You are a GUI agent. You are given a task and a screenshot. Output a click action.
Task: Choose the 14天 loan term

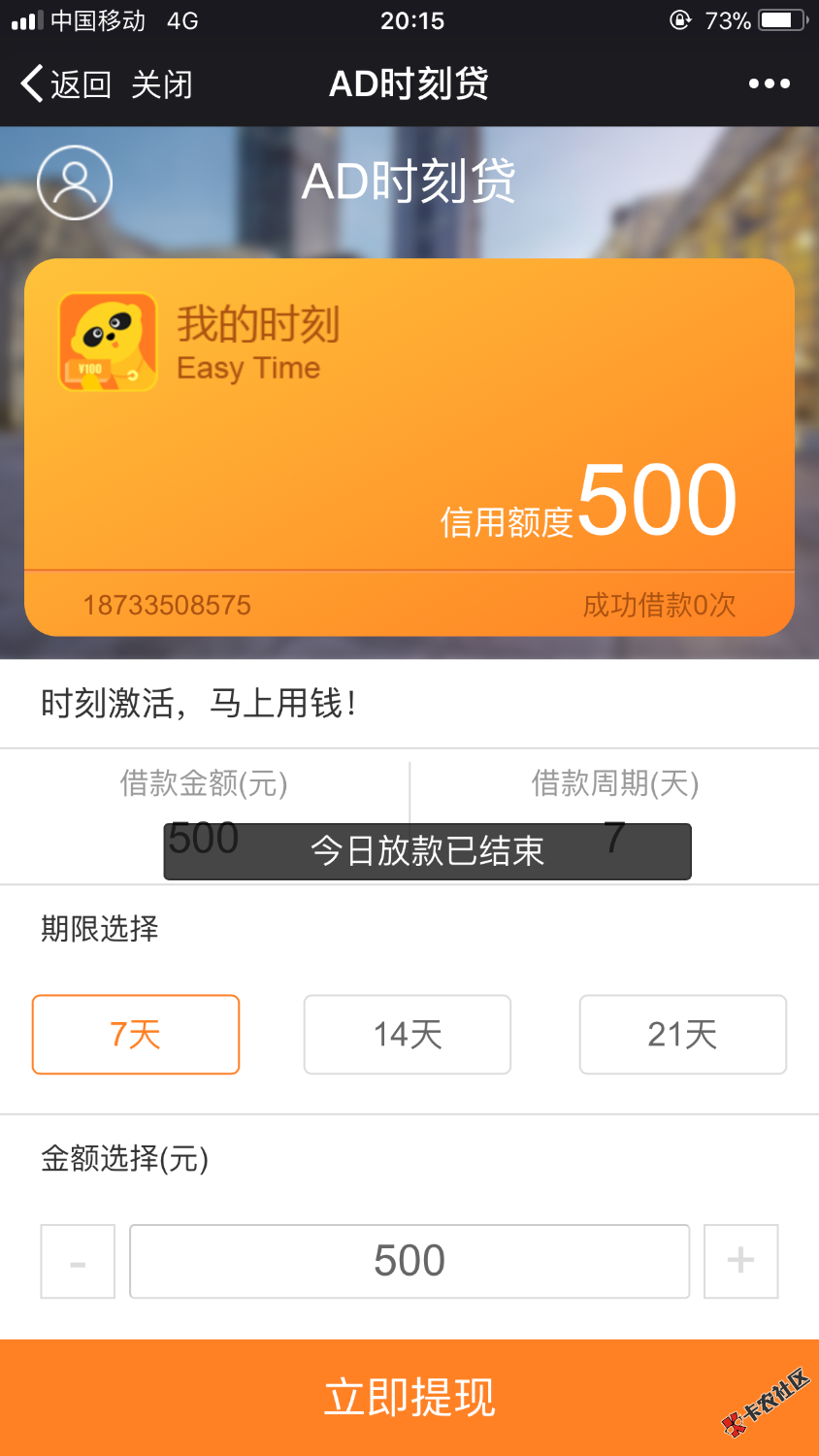408,1035
